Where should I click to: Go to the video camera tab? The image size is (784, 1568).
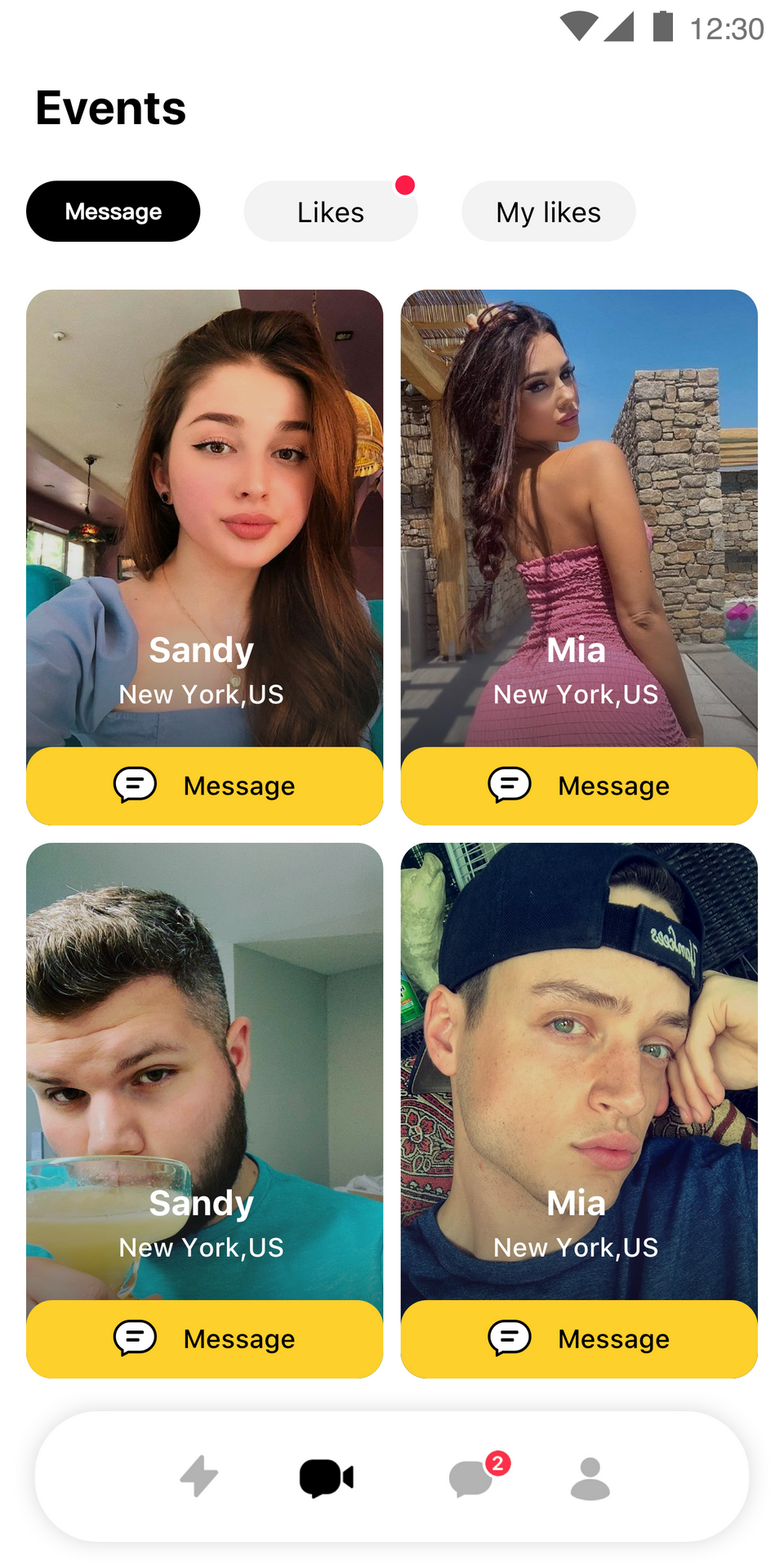point(326,1477)
